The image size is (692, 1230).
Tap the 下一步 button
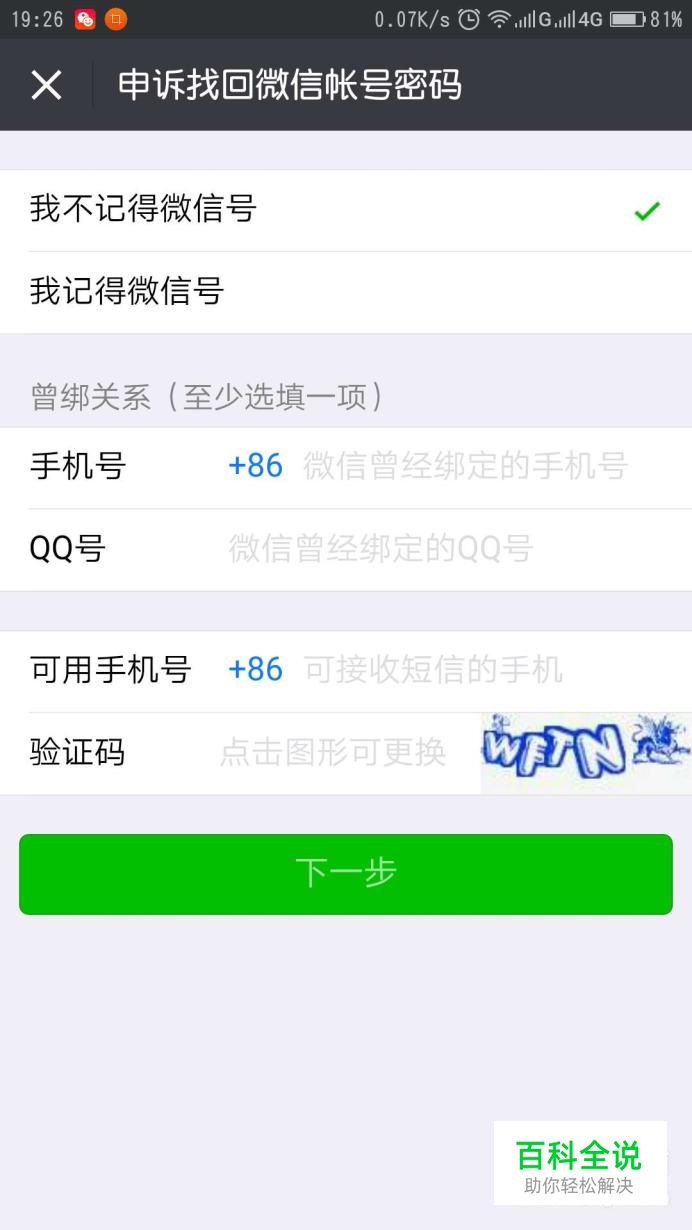tap(345, 874)
